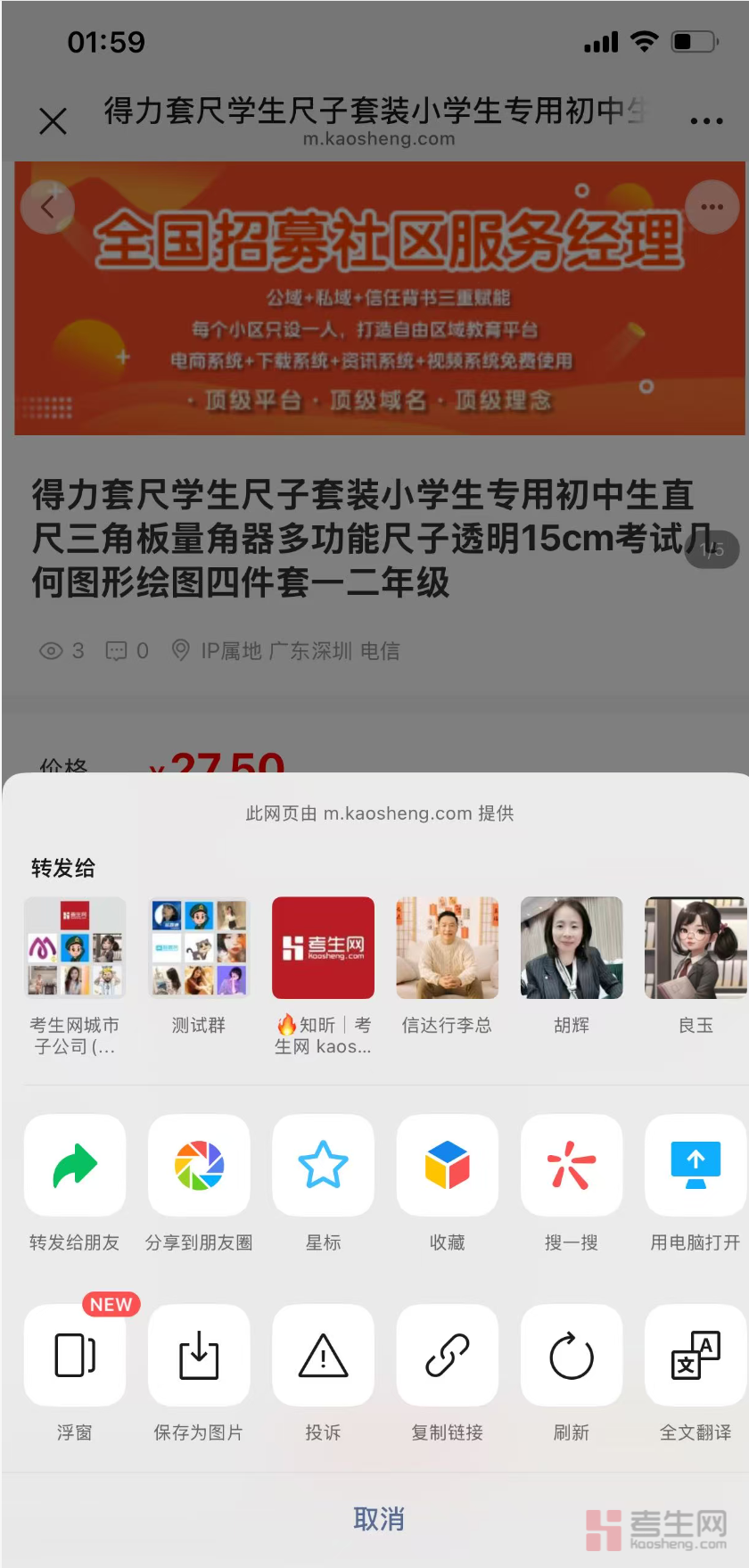Open the three-dot menu in title bar

pyautogui.click(x=706, y=120)
